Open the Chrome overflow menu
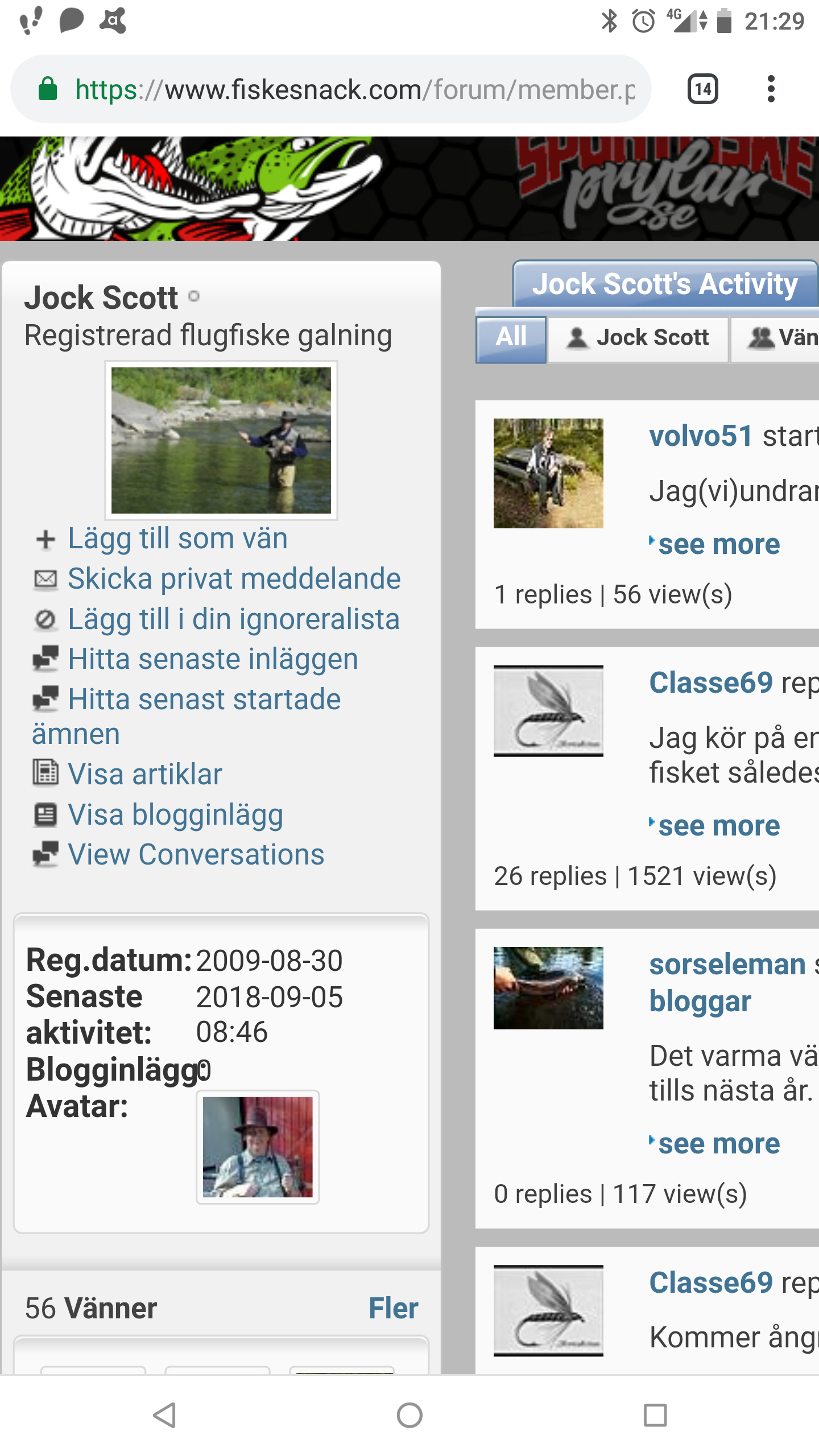The image size is (819, 1456). [771, 89]
